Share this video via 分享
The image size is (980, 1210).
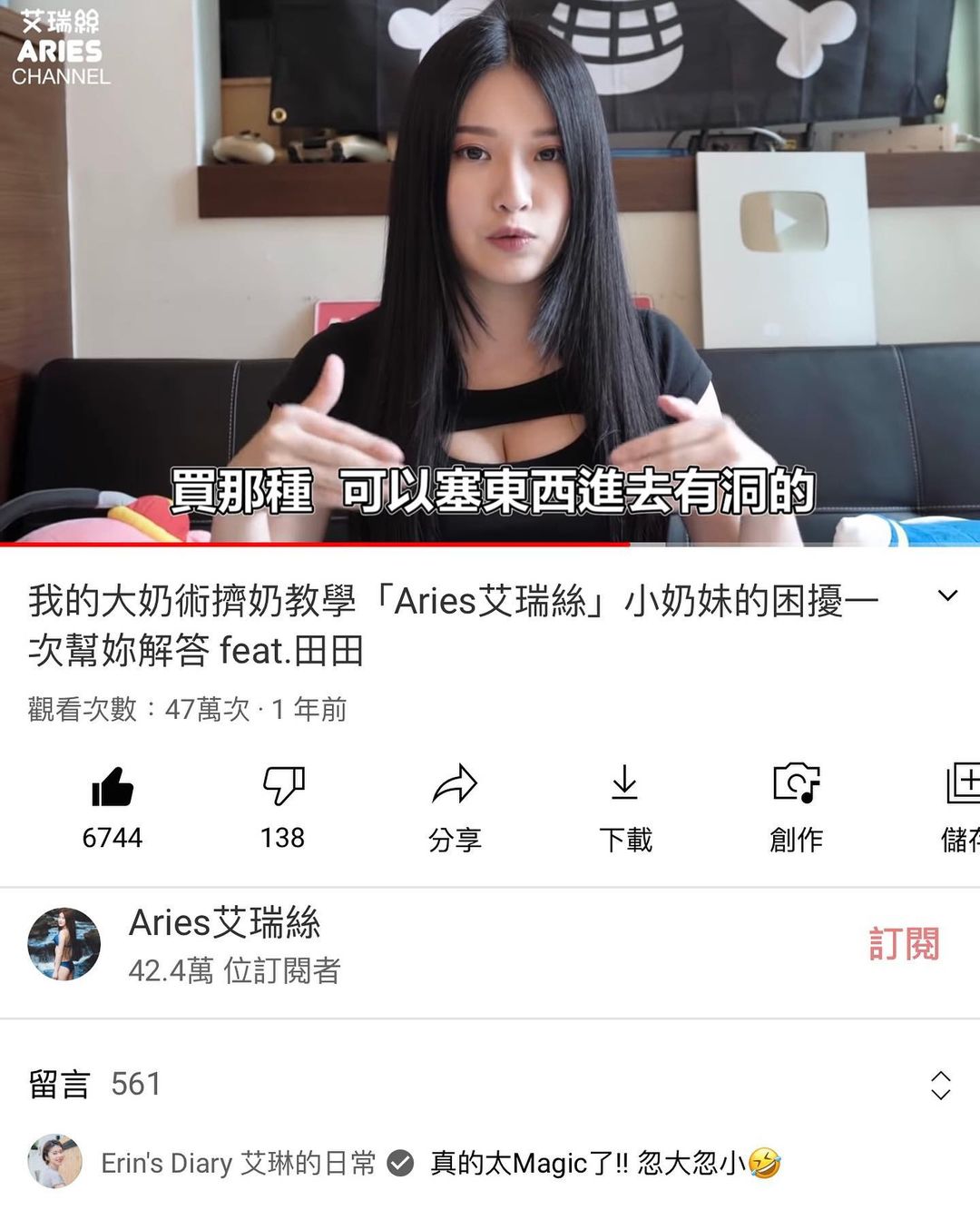455,786
